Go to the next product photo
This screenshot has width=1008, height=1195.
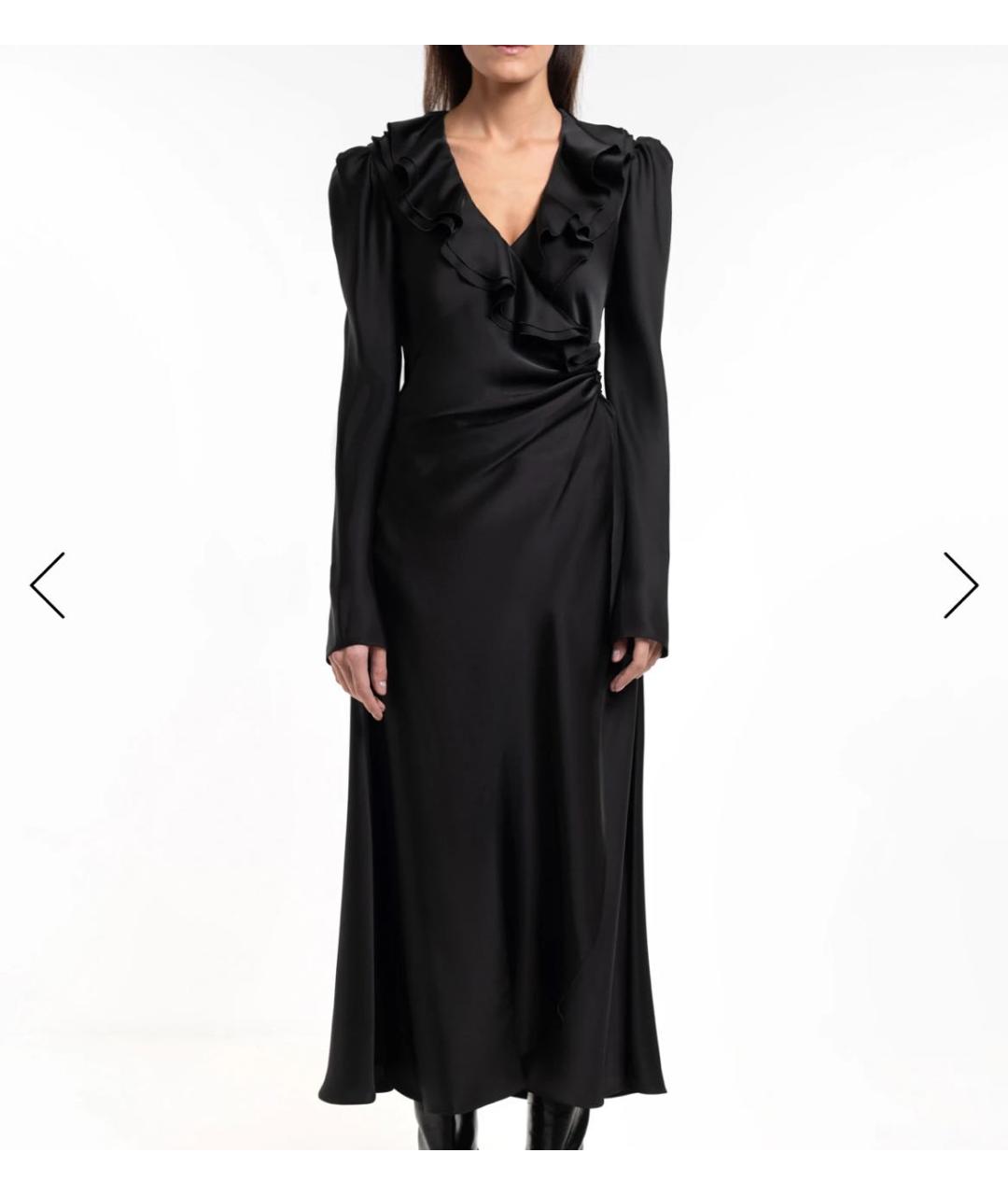pyautogui.click(x=959, y=585)
